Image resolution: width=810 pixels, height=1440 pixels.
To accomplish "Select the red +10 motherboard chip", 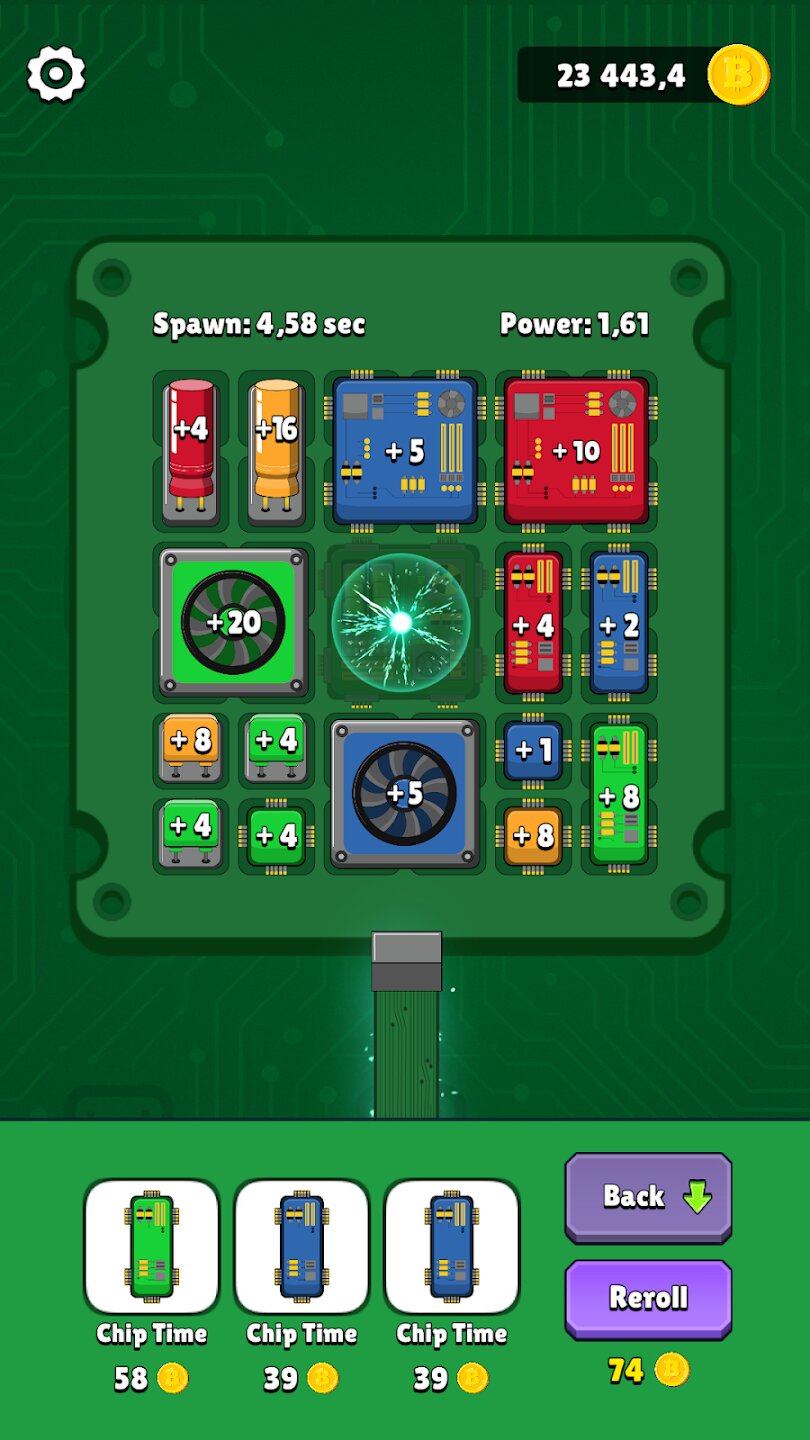I will [576, 451].
